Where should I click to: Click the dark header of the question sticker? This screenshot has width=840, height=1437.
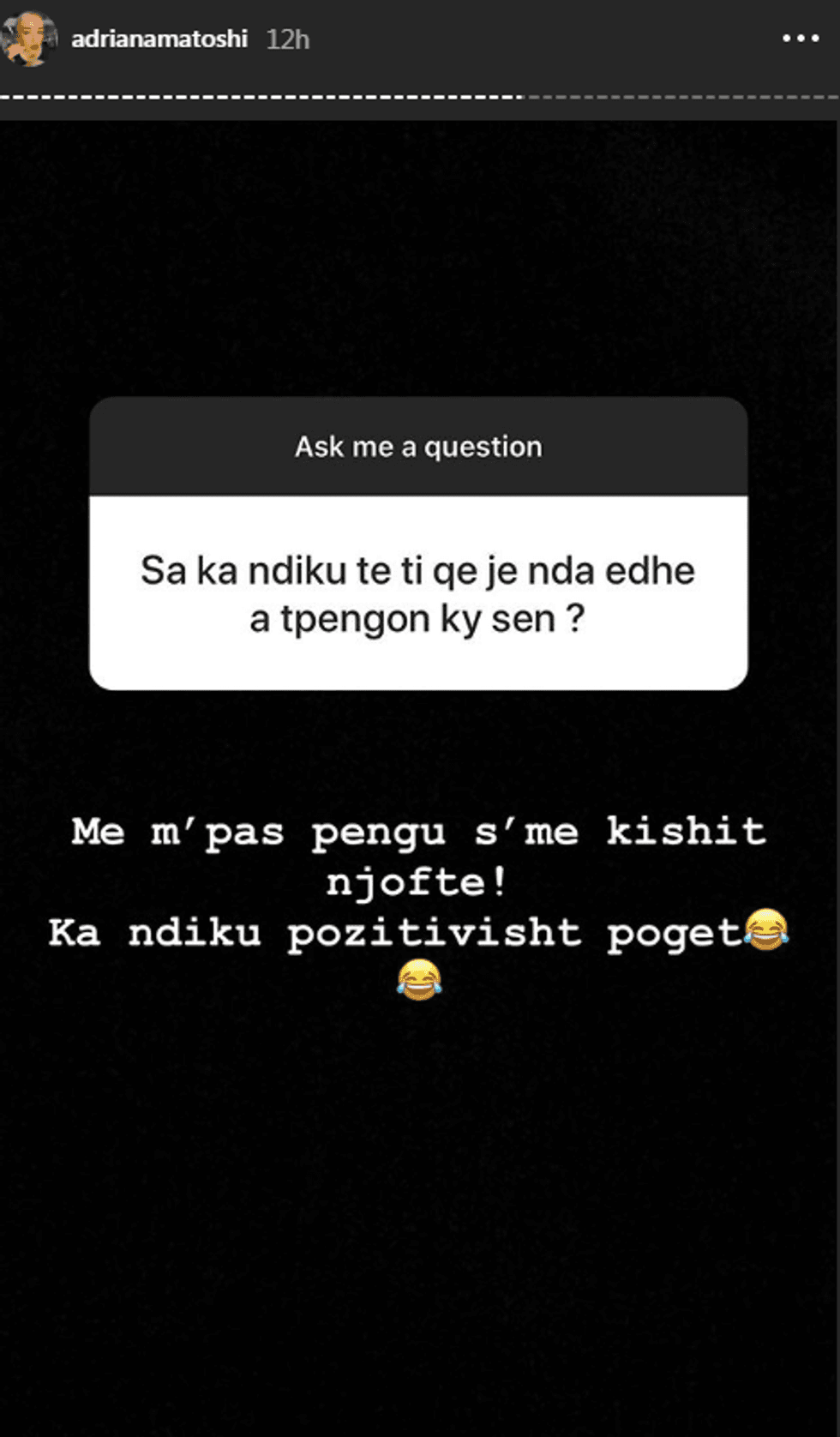[x=419, y=446]
